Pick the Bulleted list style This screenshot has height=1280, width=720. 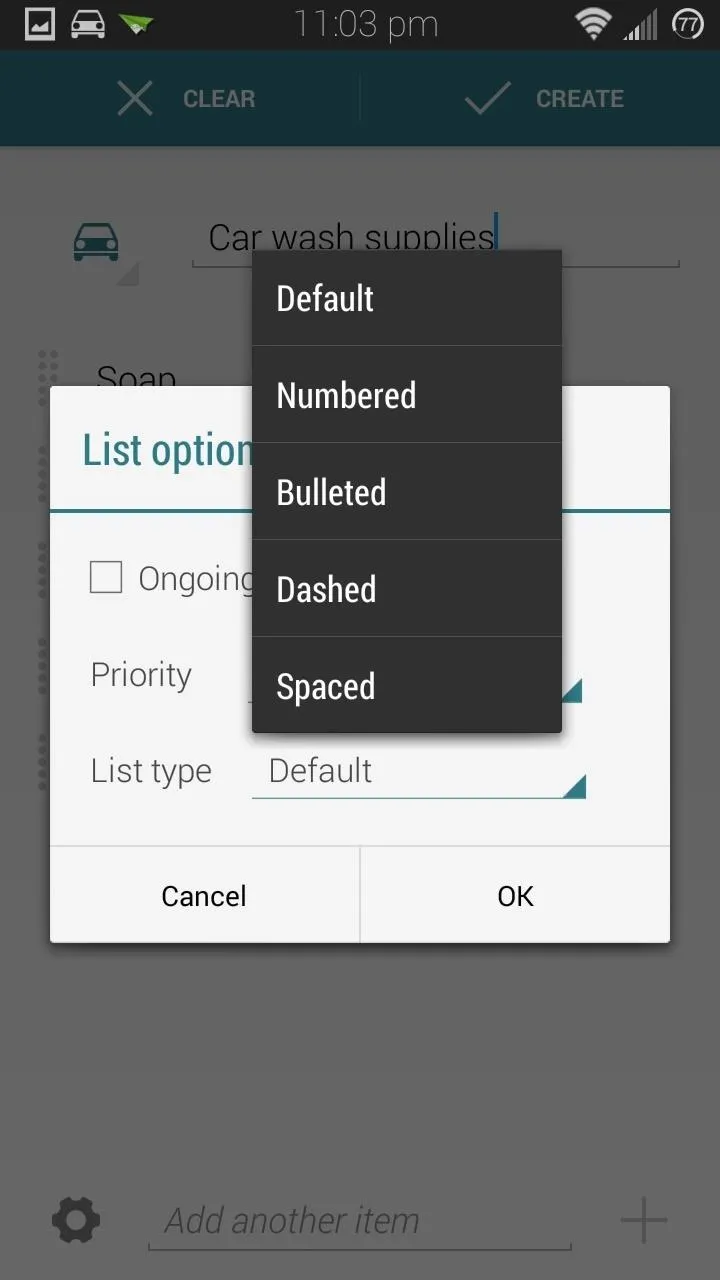(406, 492)
